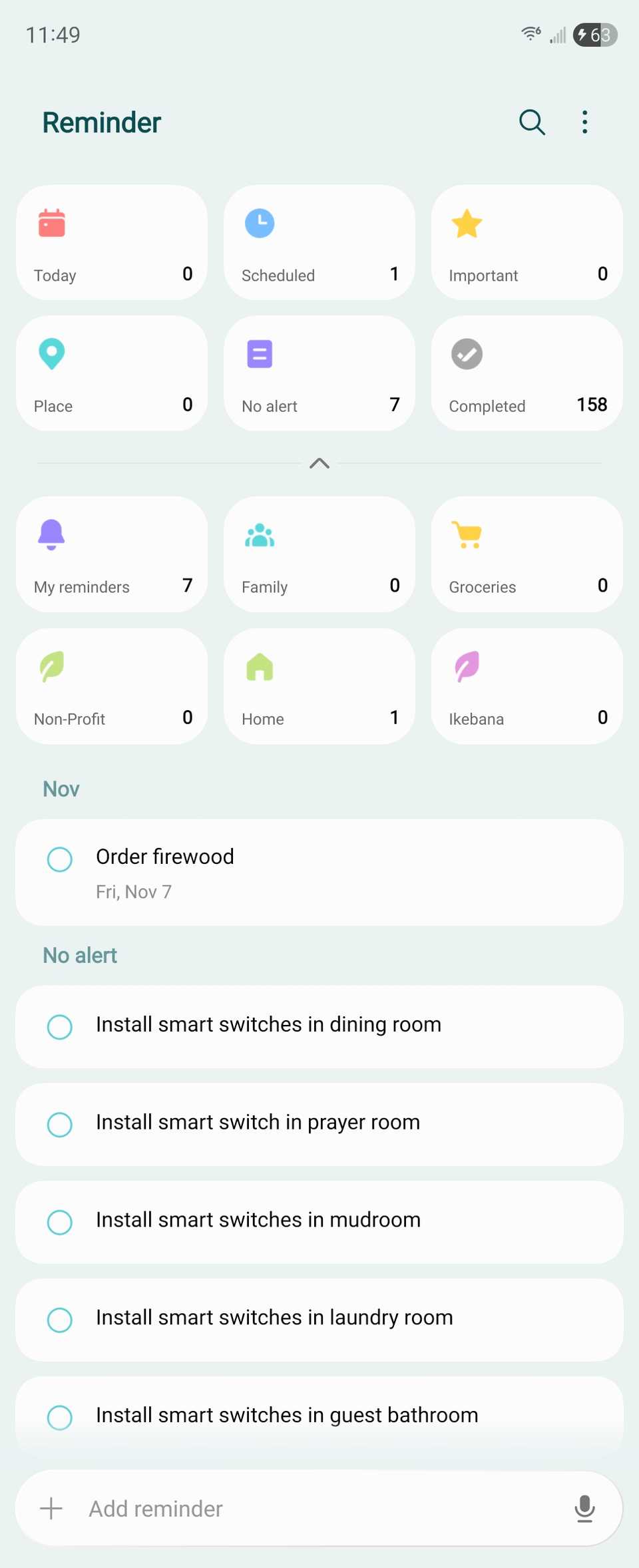
Task: Open the Today reminders category icon
Action: pos(52,224)
